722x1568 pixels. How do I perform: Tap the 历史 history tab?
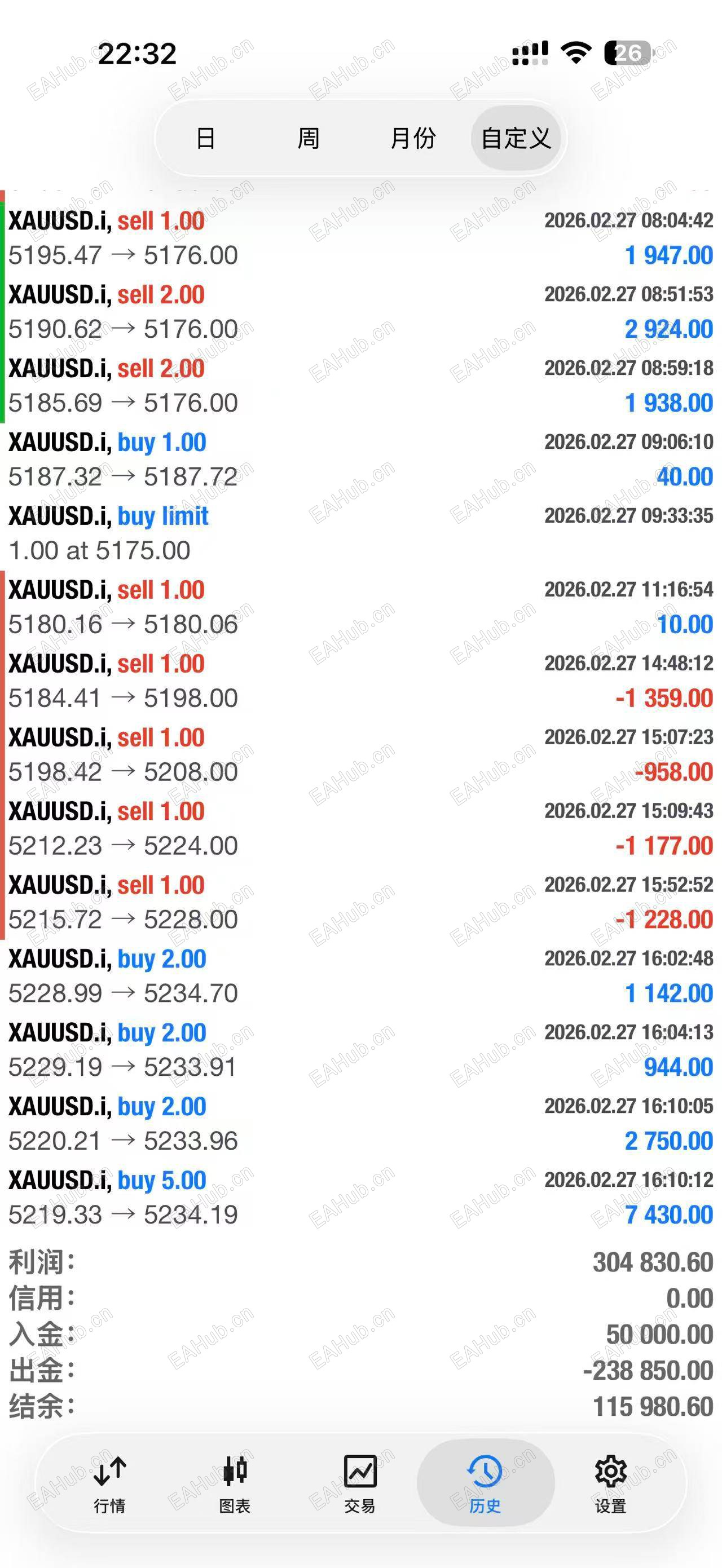coord(485,1484)
